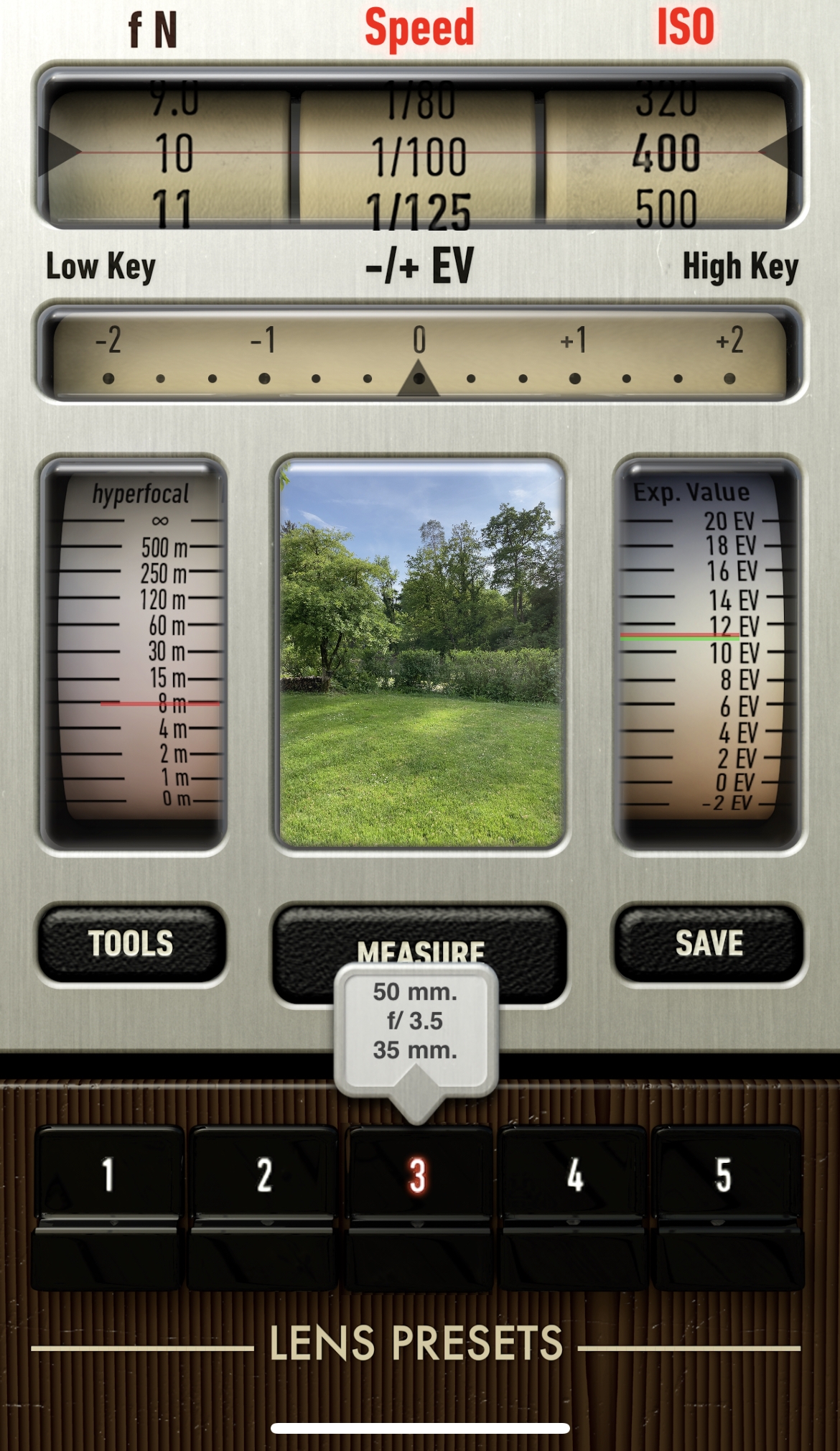Select lens preset 2
The height and width of the screenshot is (1451, 840).
263,1174
